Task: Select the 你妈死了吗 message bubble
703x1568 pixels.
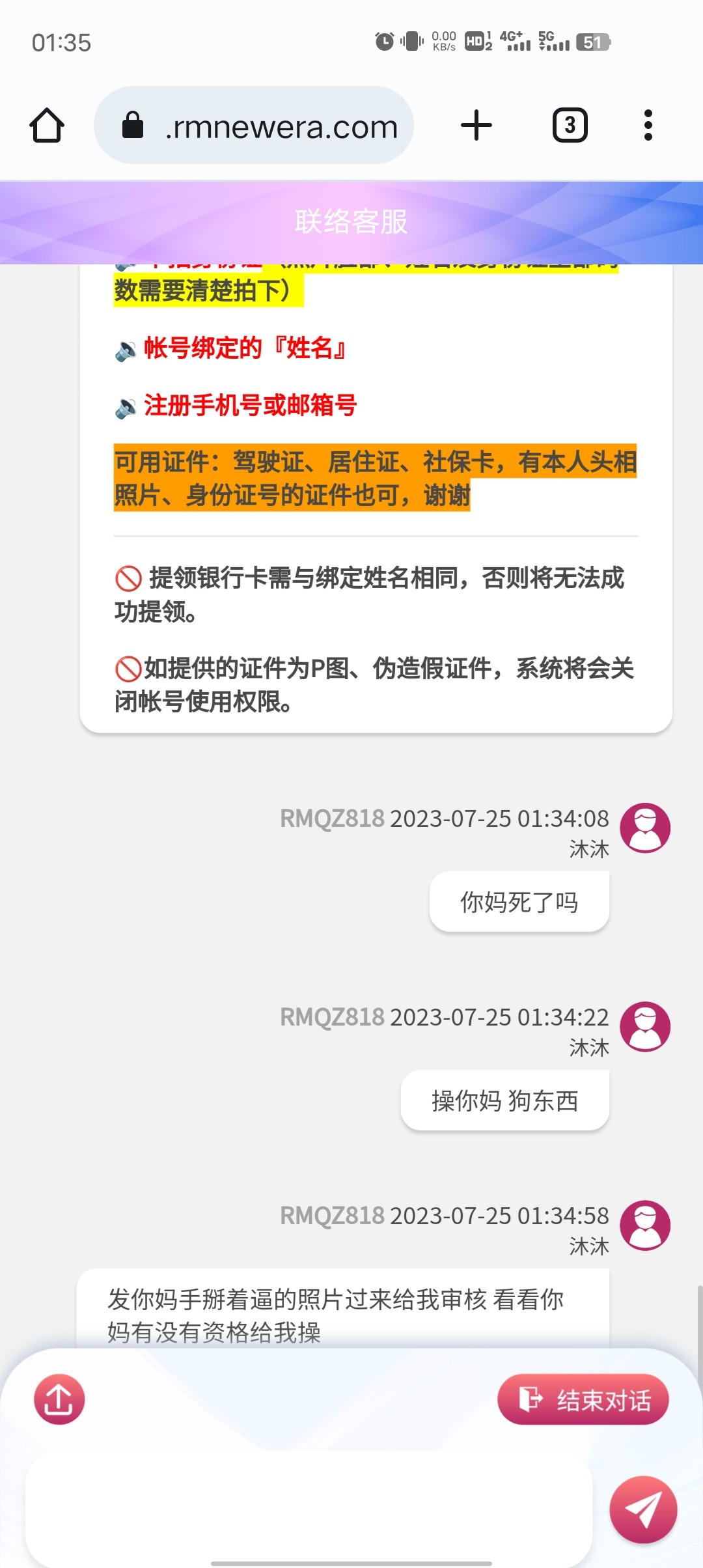Action: (519, 901)
